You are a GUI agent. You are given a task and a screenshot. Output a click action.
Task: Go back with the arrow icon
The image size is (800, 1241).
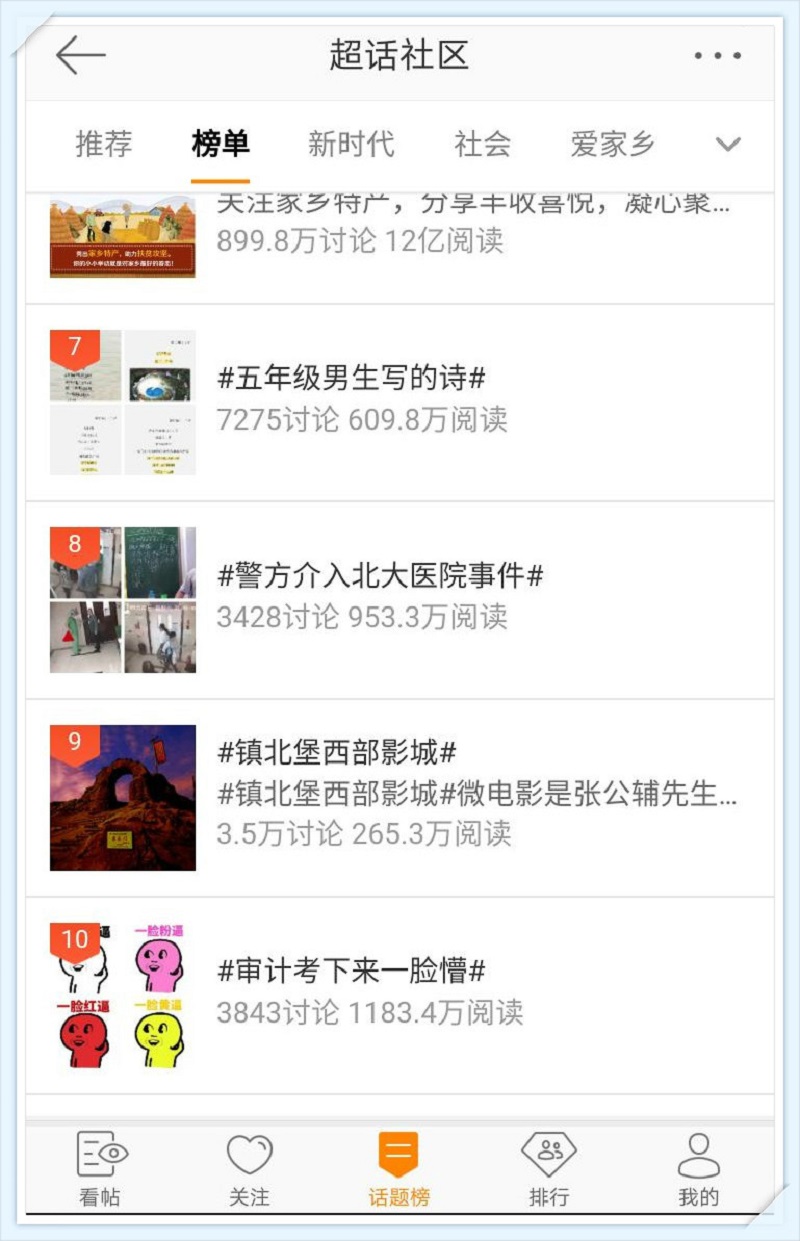click(x=81, y=56)
